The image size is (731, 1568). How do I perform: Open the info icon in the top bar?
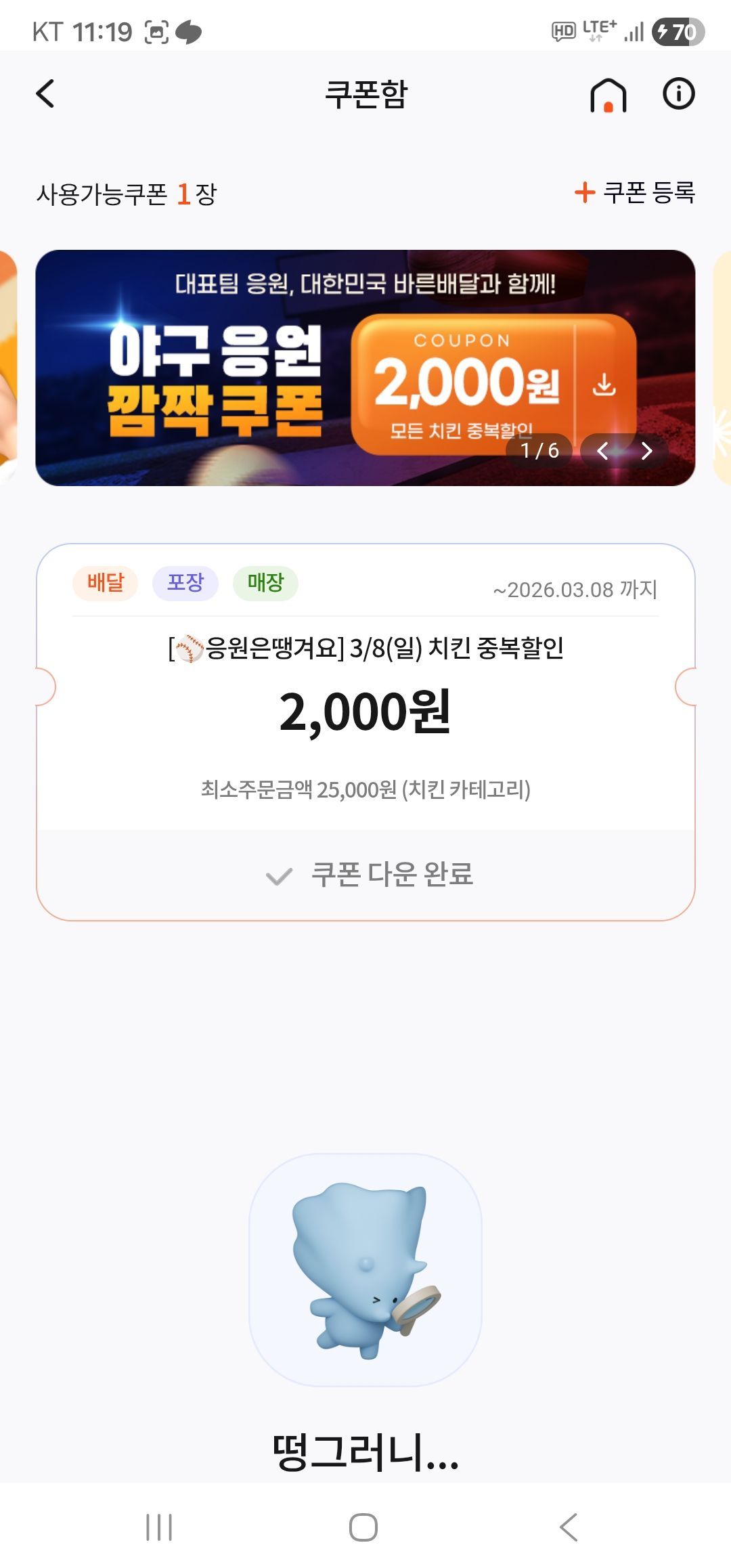(x=678, y=93)
